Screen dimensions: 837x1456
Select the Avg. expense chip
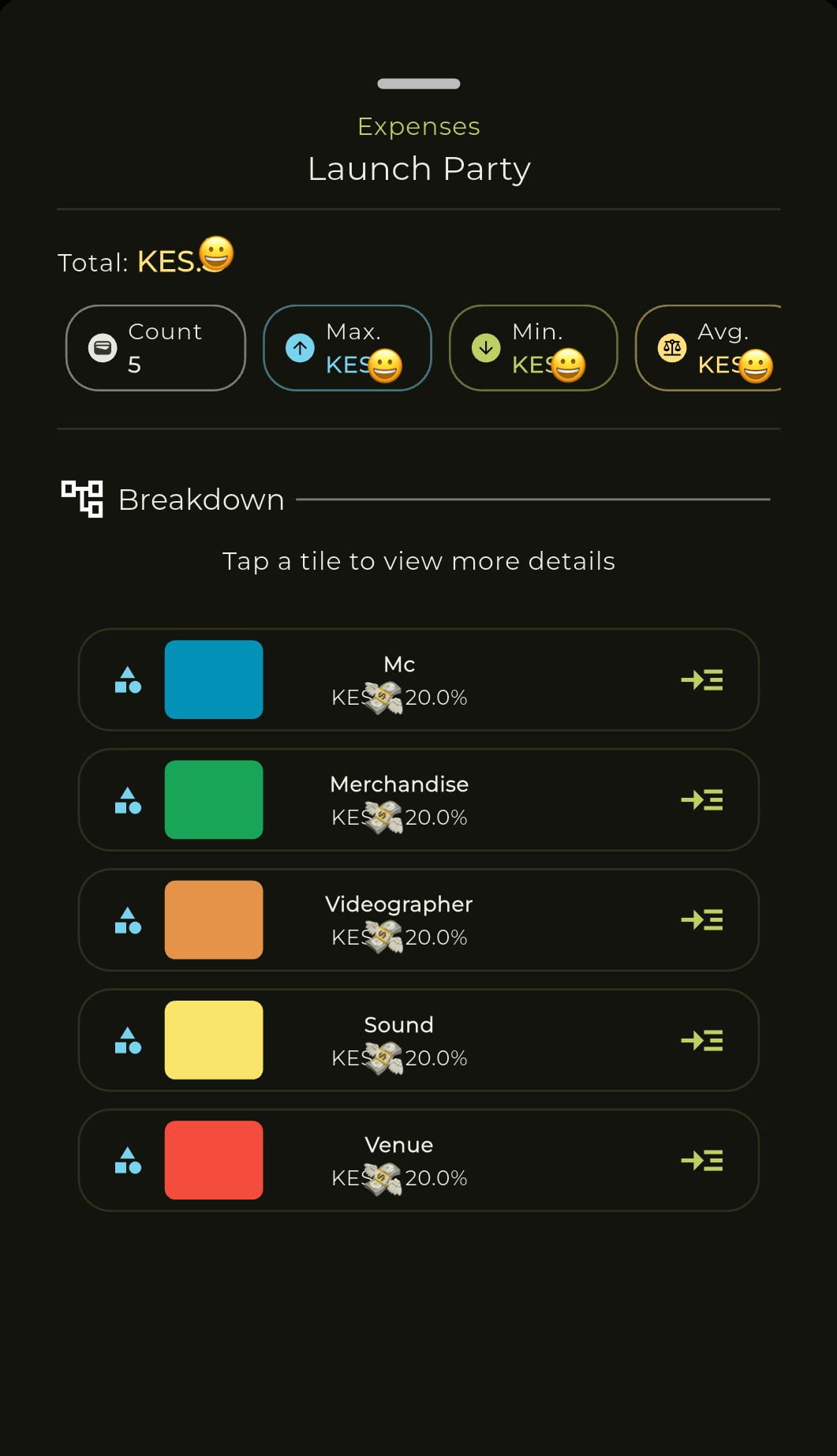(x=708, y=348)
